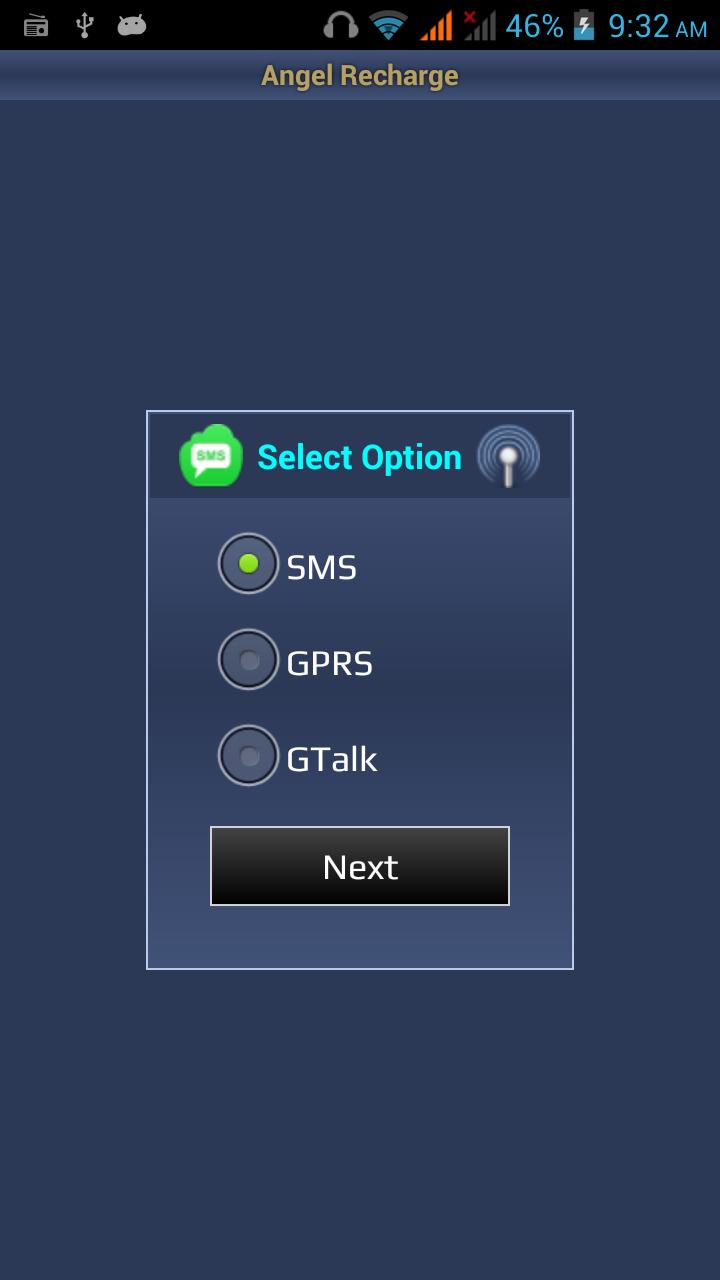Tap the Next button
Viewport: 720px width, 1280px height.
(360, 866)
